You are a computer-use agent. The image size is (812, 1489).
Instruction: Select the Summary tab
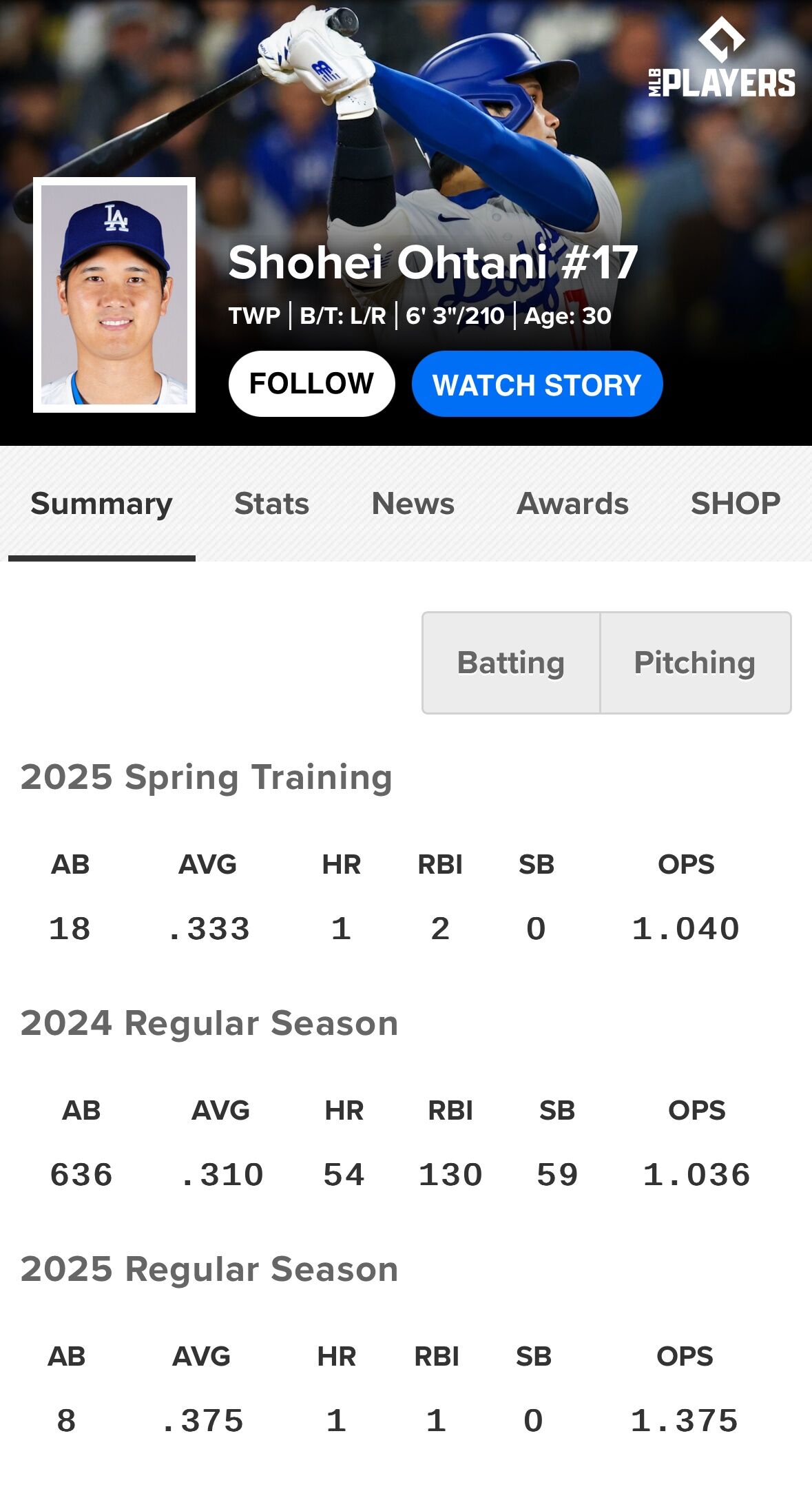[101, 504]
